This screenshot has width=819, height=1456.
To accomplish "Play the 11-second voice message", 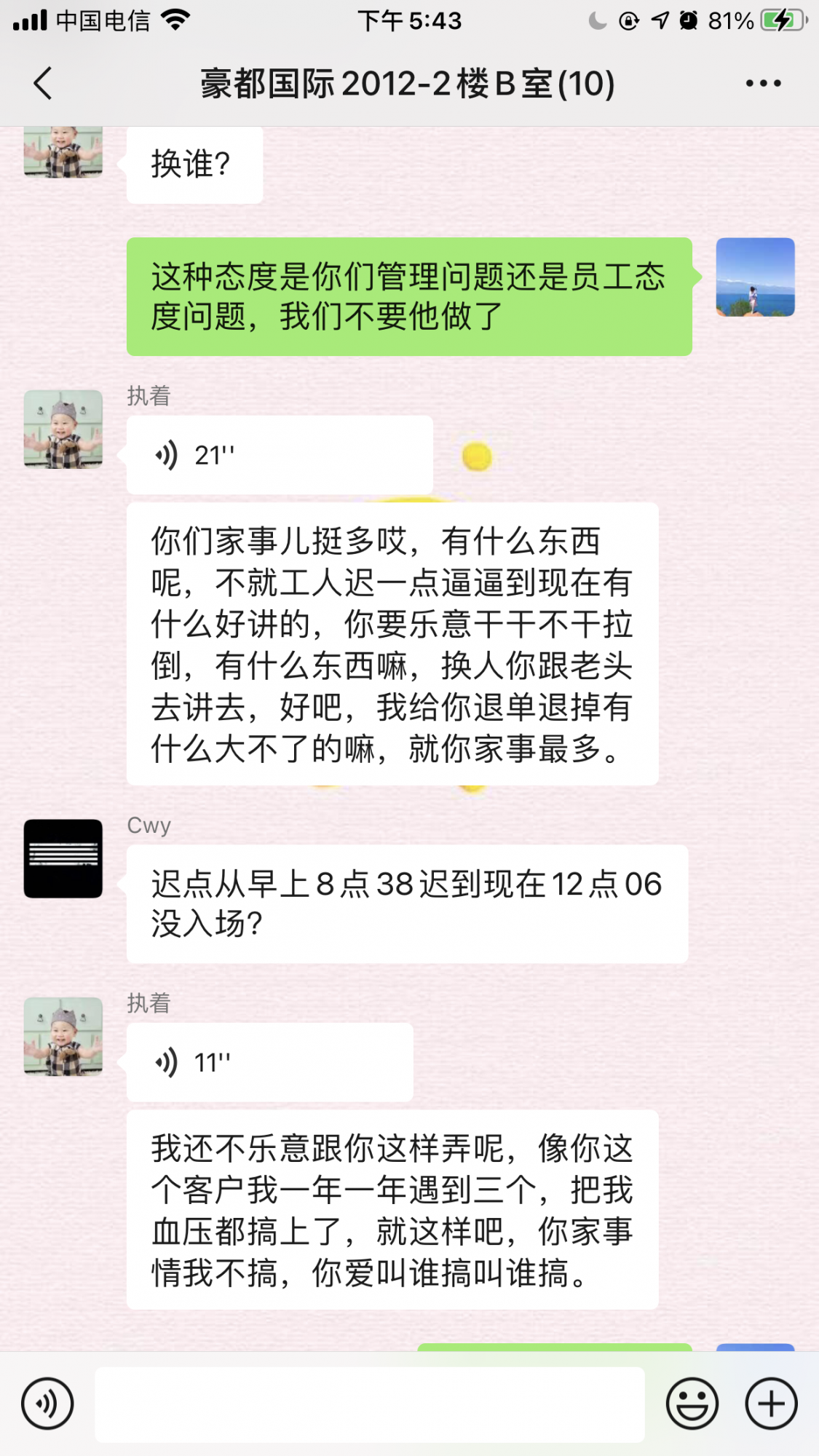I will click(x=269, y=1063).
